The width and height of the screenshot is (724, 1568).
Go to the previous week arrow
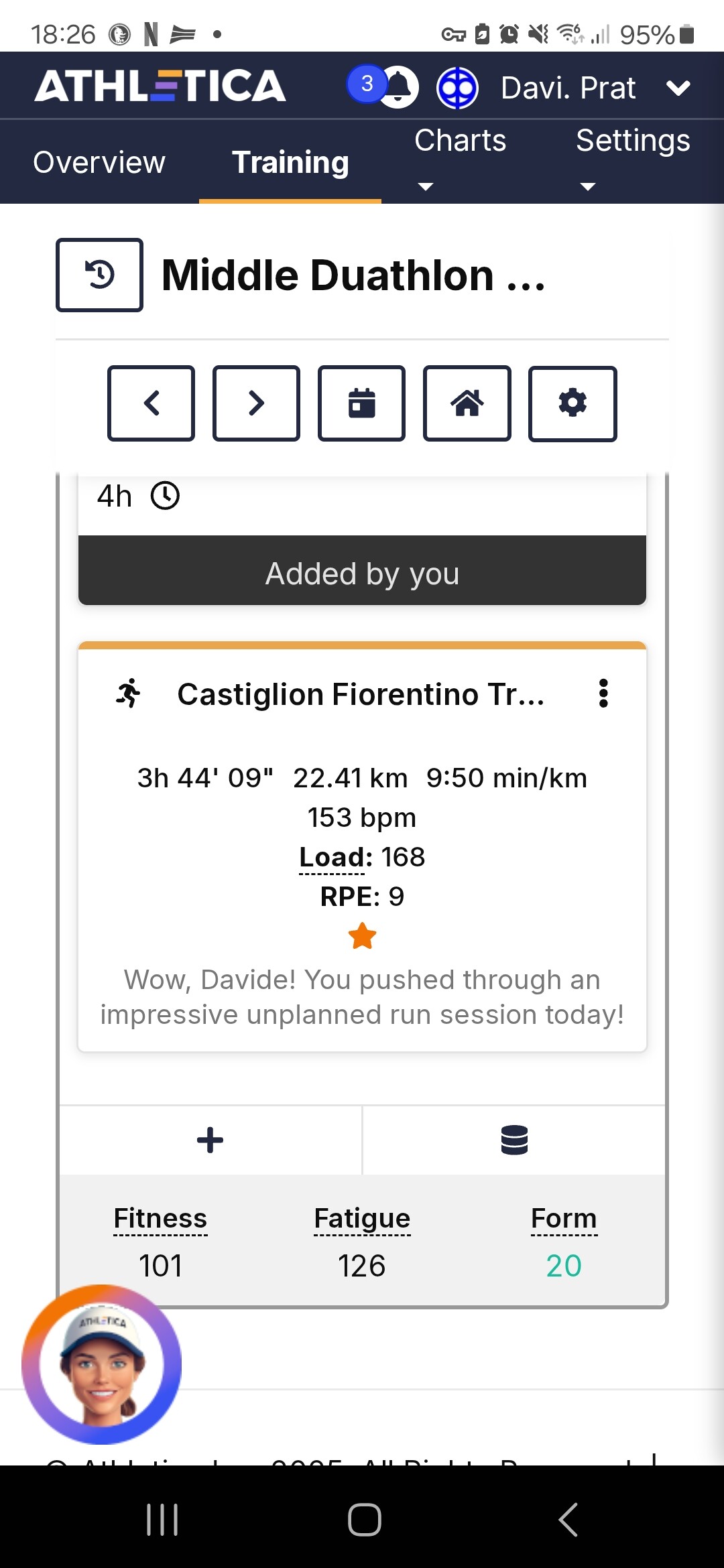pos(151,403)
